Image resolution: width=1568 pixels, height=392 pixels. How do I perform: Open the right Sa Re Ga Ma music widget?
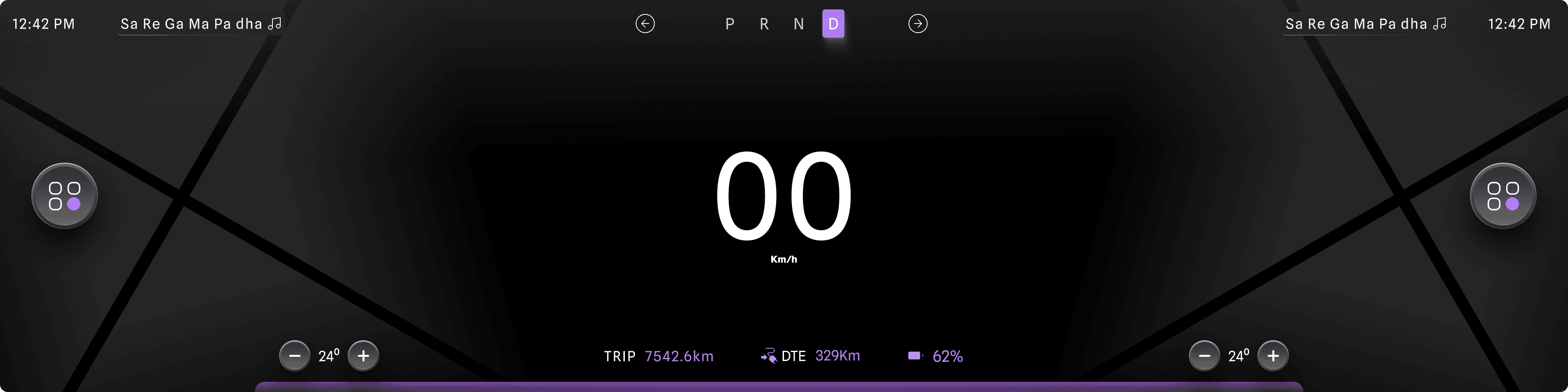point(1366,24)
